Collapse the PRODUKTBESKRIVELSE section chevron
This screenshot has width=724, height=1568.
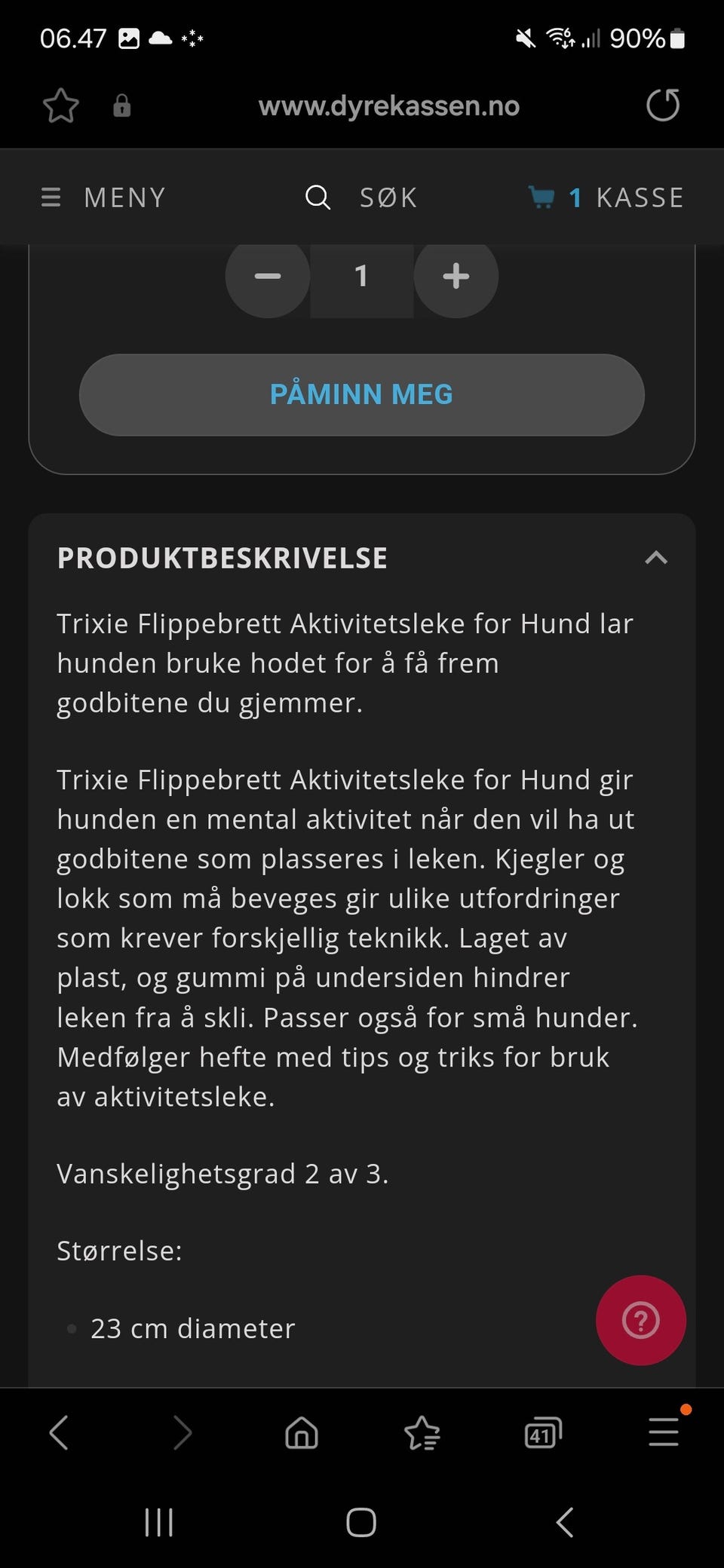[657, 558]
